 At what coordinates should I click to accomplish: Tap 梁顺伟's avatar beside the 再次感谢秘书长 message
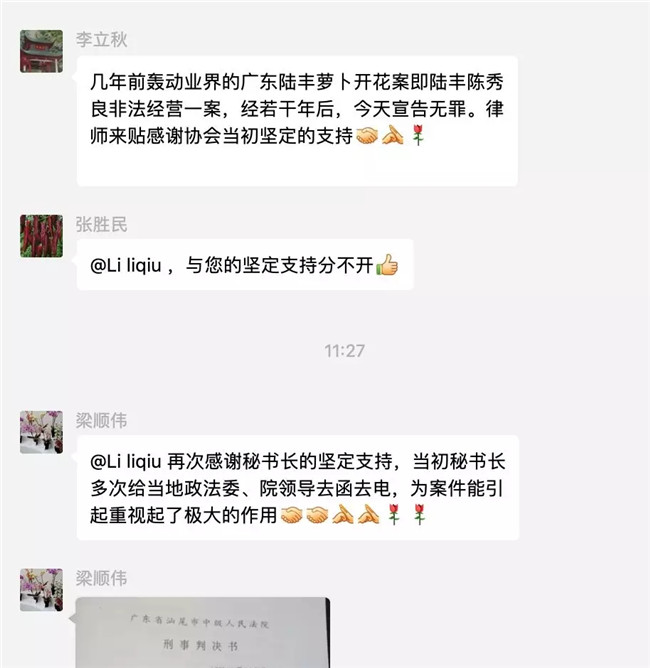(x=41, y=432)
